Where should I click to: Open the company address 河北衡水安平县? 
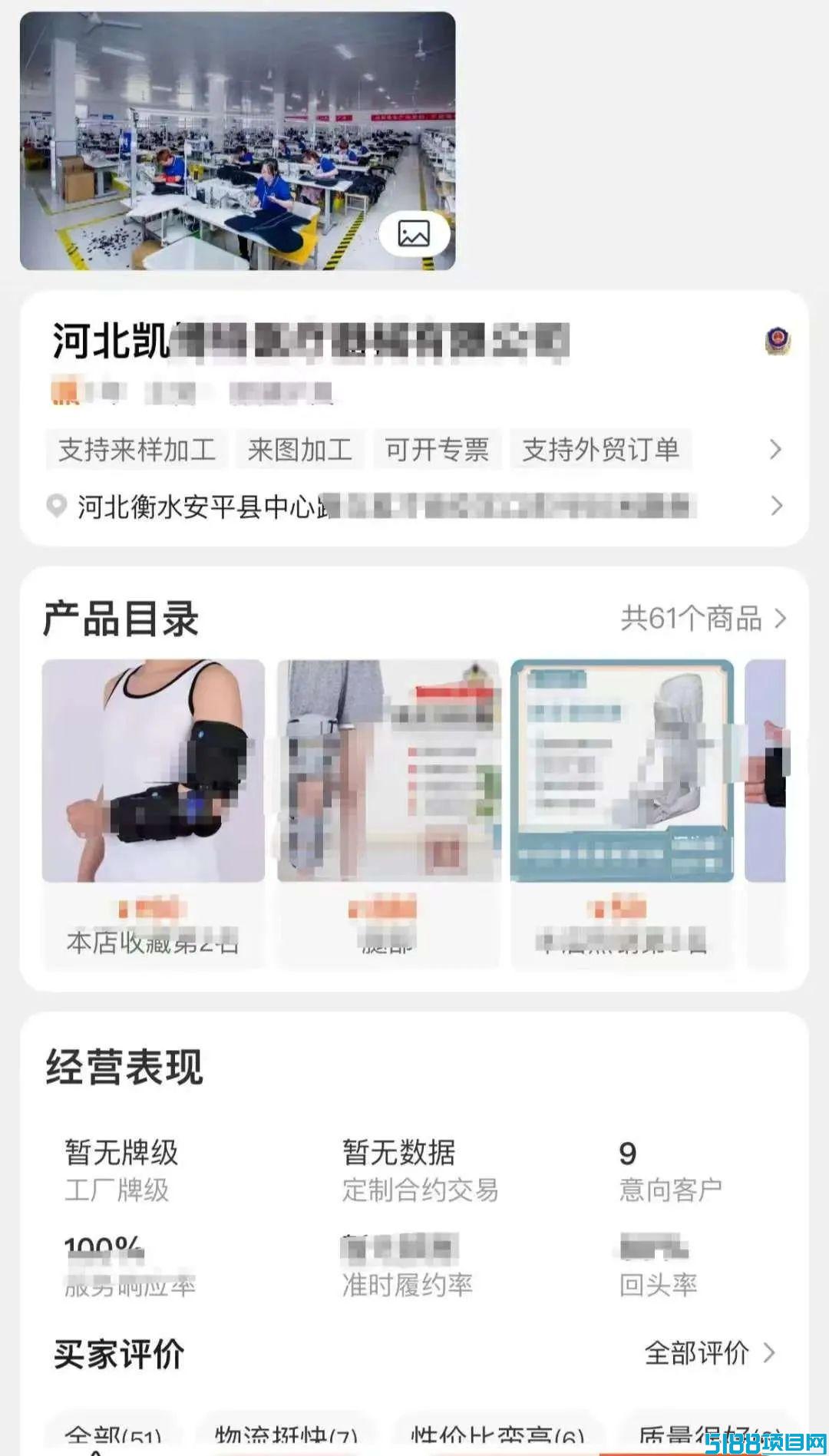[414, 507]
